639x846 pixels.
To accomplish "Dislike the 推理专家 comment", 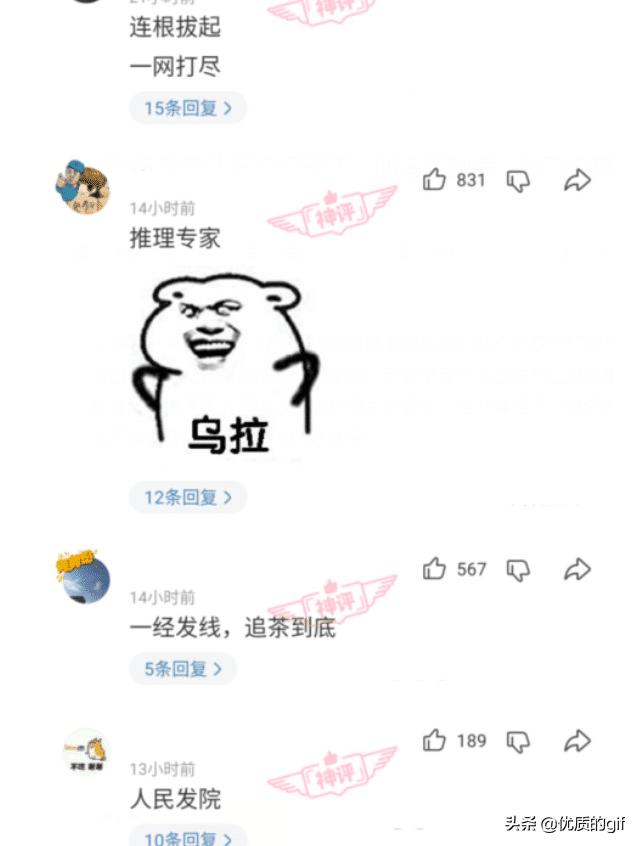I will [518, 181].
